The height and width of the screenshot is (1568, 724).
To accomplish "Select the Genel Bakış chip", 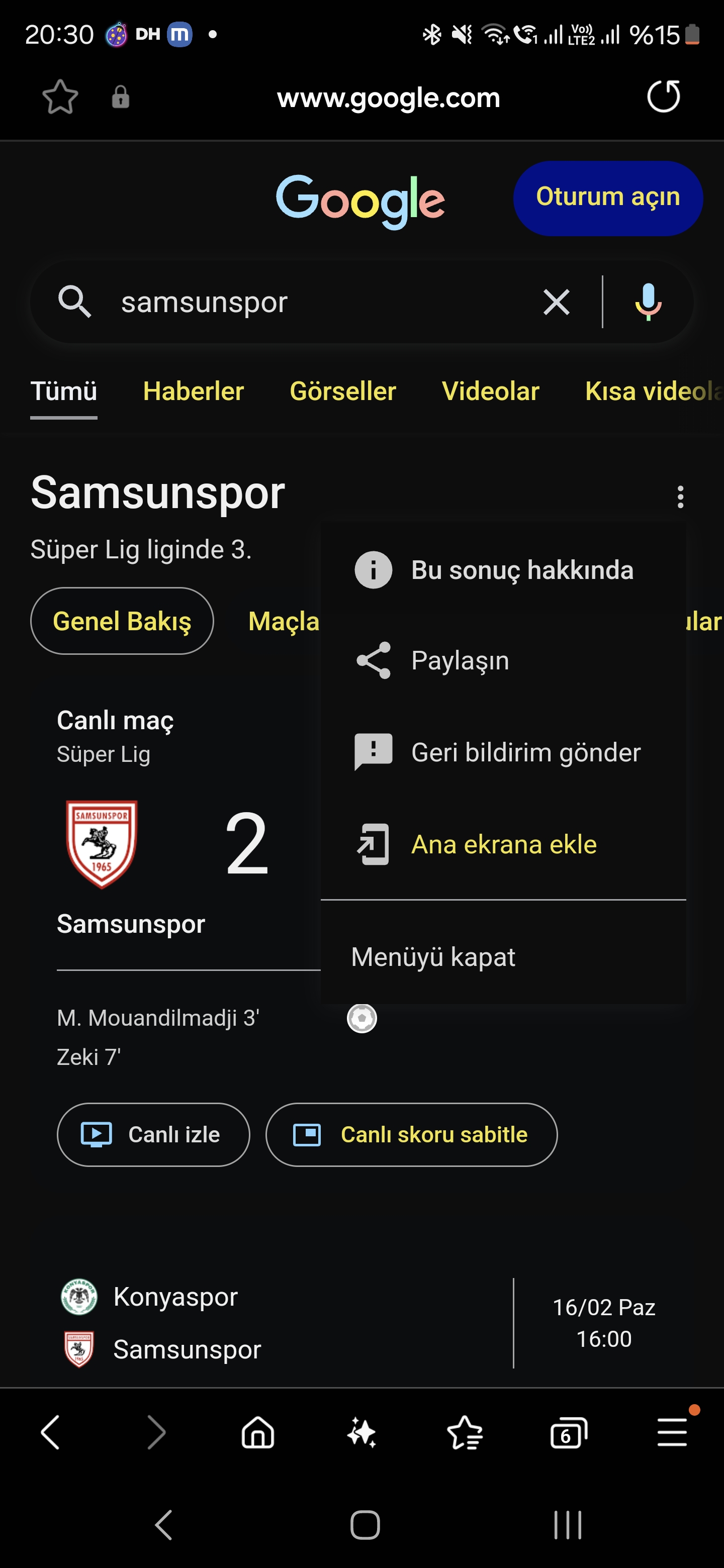I will click(x=122, y=621).
